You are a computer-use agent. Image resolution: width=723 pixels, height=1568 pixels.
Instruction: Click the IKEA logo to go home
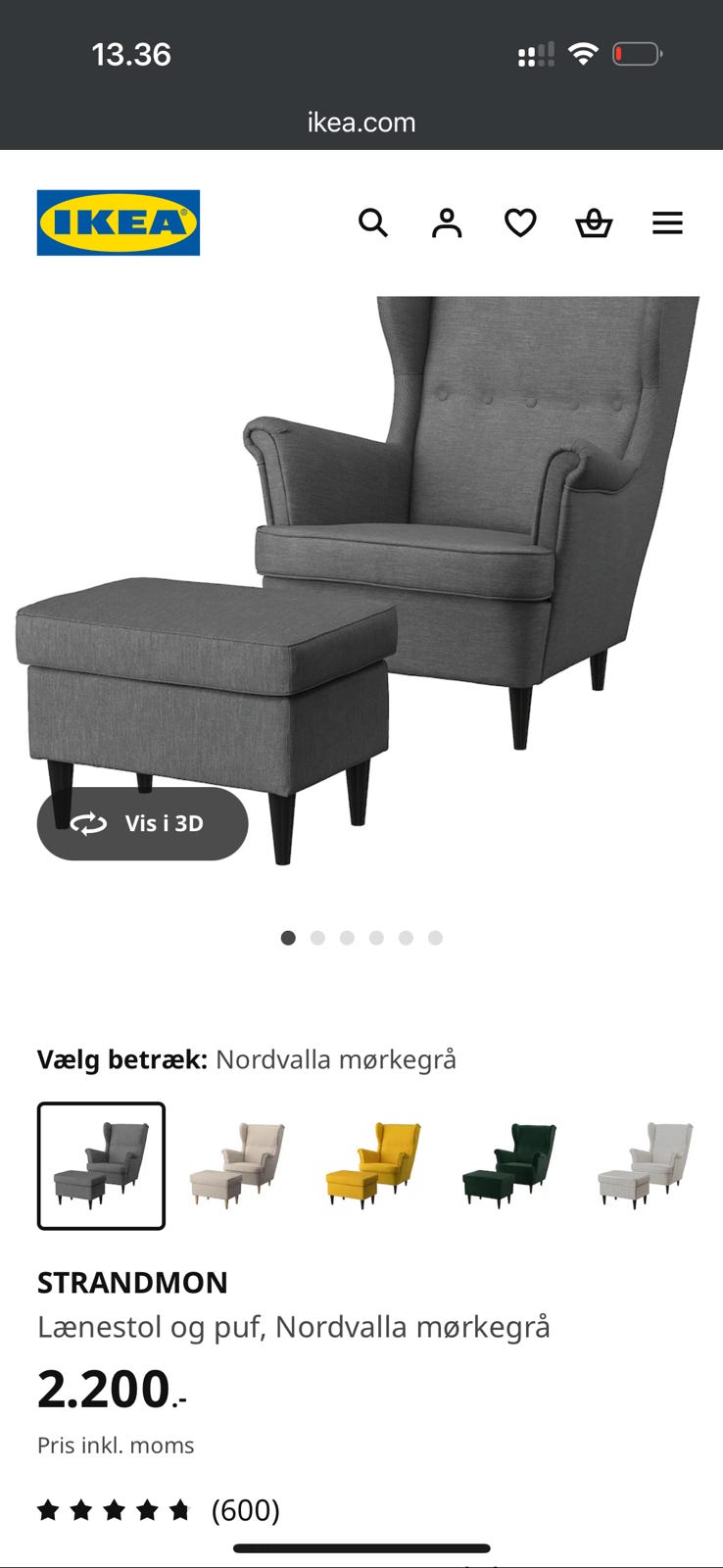click(117, 223)
